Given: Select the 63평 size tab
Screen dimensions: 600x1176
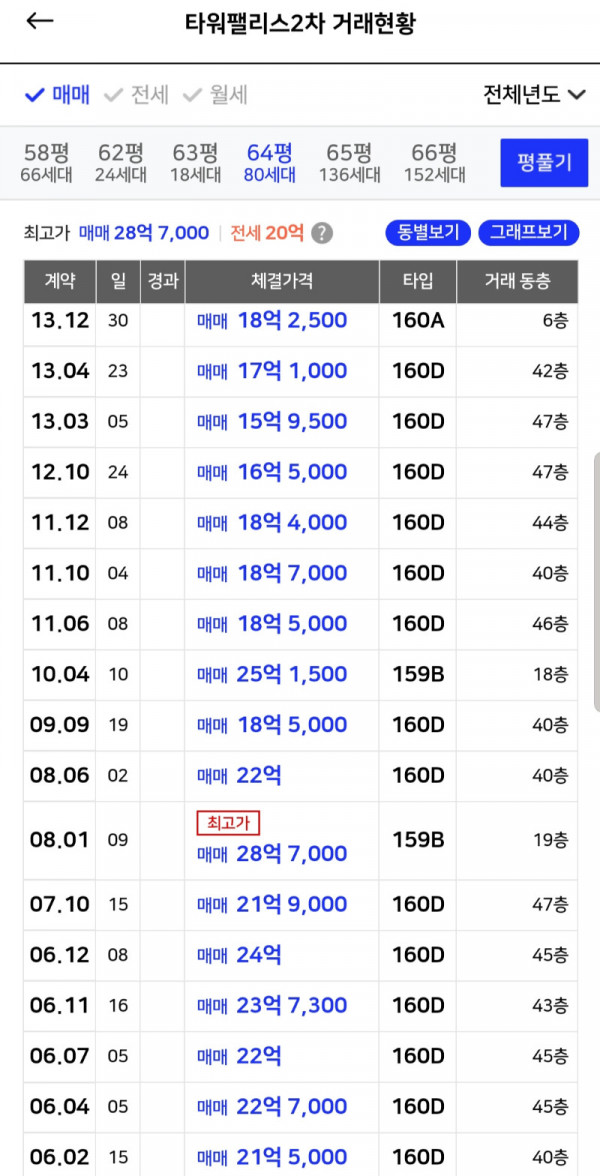Looking at the screenshot, I should (195, 163).
